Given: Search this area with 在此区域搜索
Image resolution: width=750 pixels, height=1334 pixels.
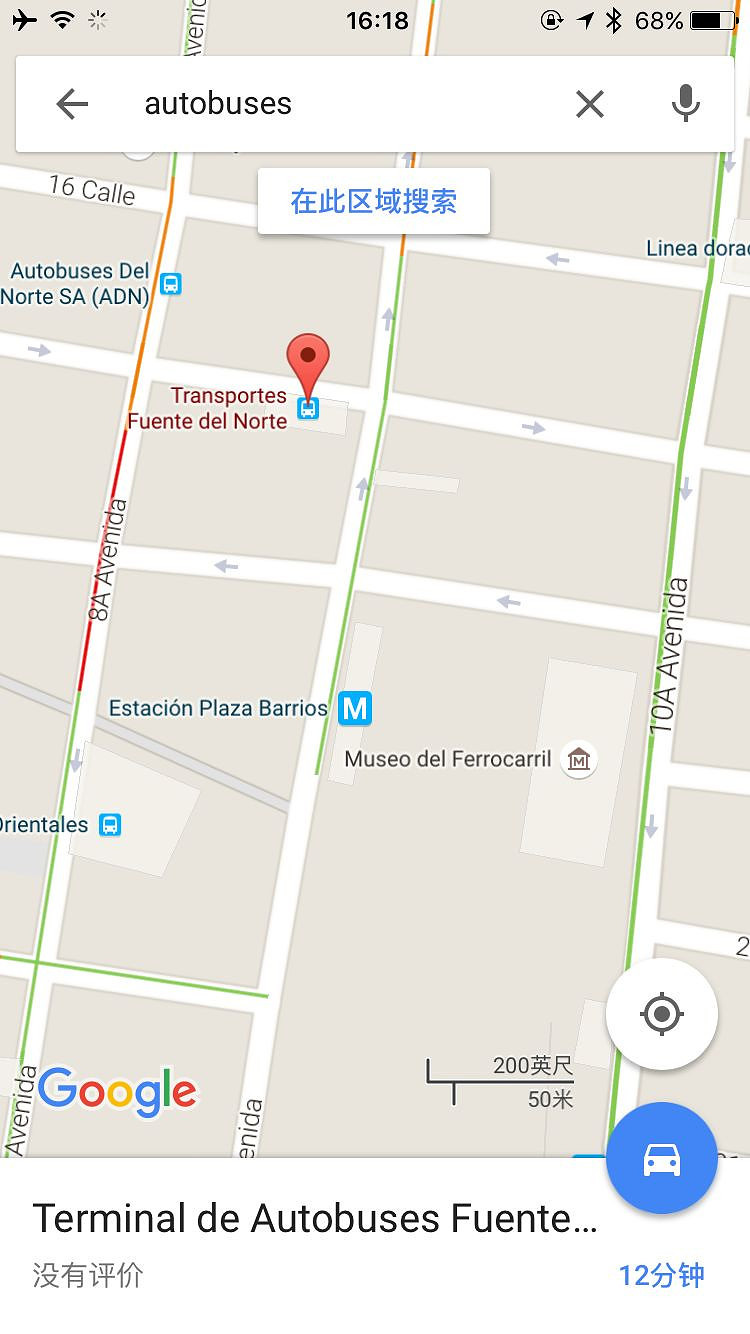Looking at the screenshot, I should coord(374,202).
